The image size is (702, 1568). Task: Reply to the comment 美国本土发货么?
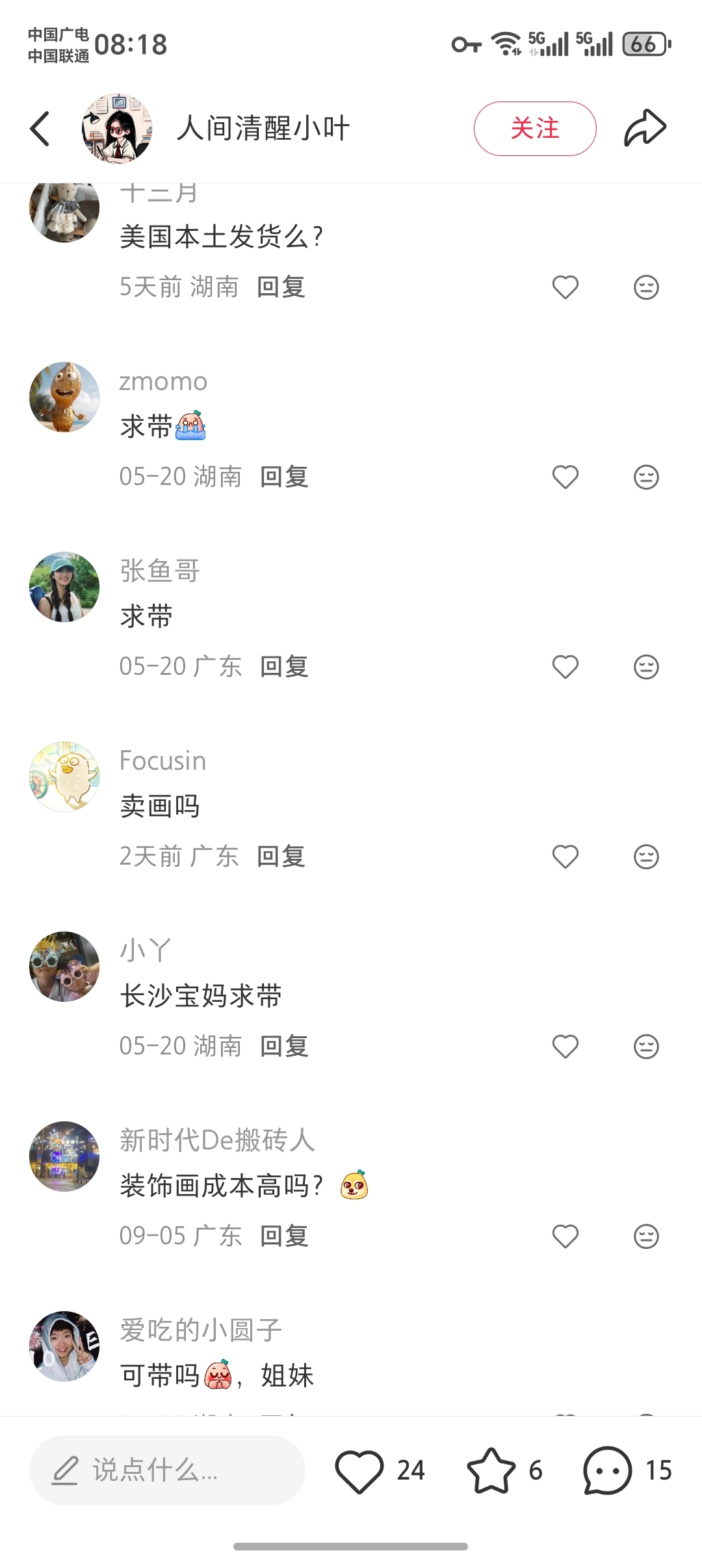click(x=281, y=287)
